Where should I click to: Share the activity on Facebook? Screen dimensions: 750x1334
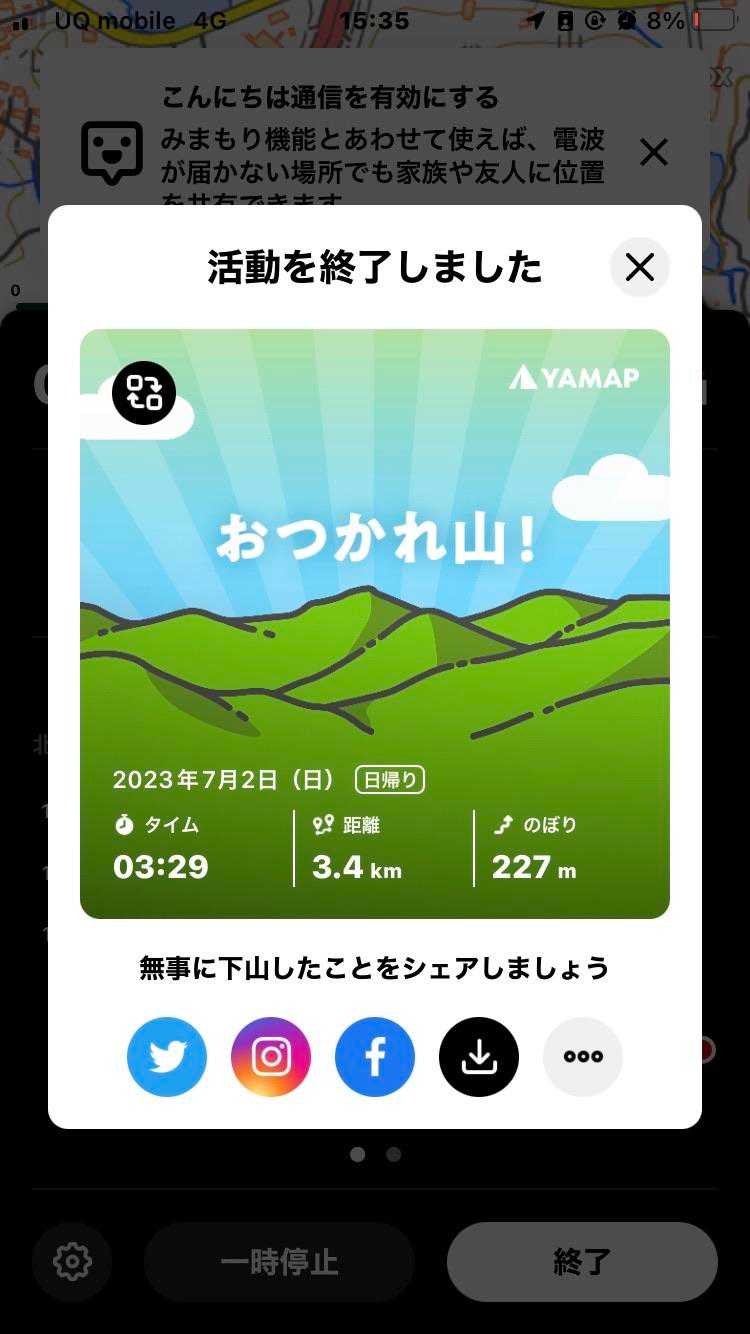[375, 1057]
